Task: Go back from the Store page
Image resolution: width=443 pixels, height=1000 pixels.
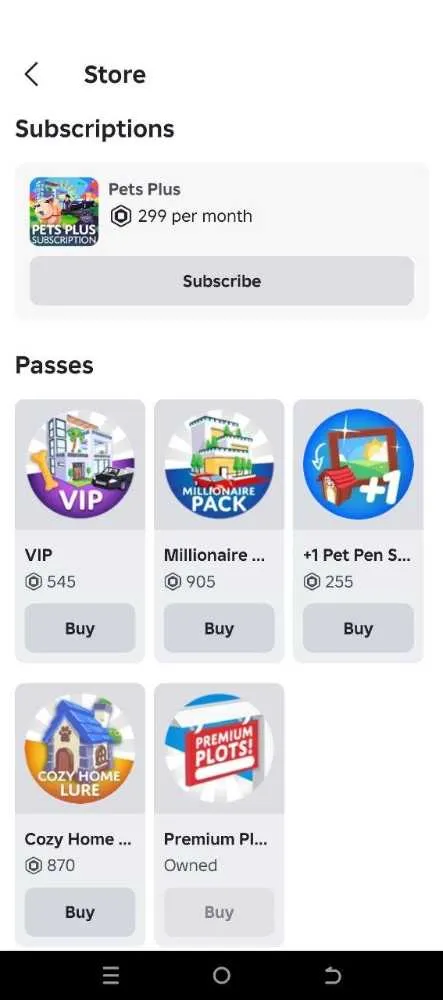Action: coord(31,75)
